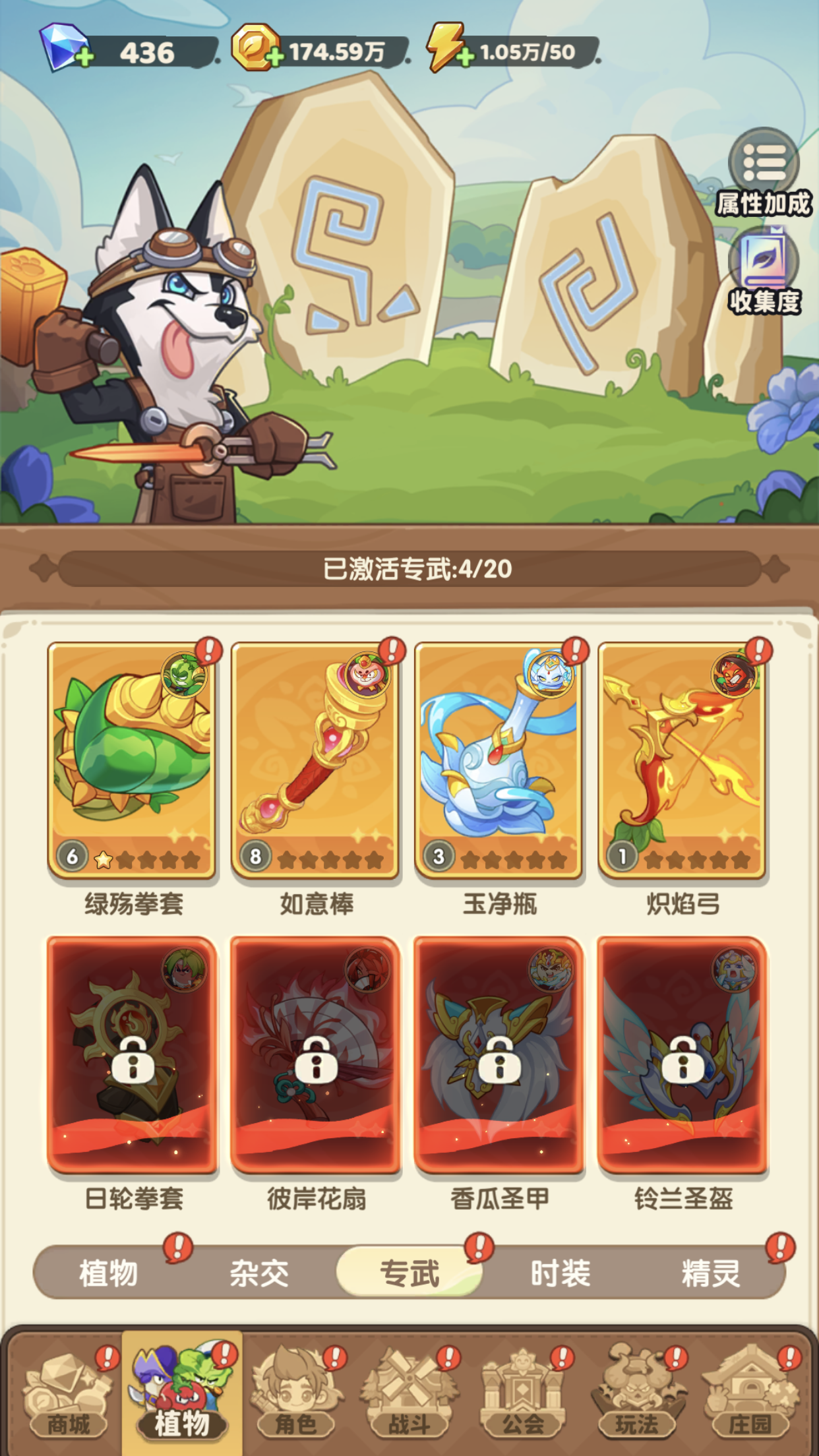This screenshot has width=819, height=1456.
Task: Switch to the 精灵 sub-tab
Action: pyautogui.click(x=710, y=1273)
